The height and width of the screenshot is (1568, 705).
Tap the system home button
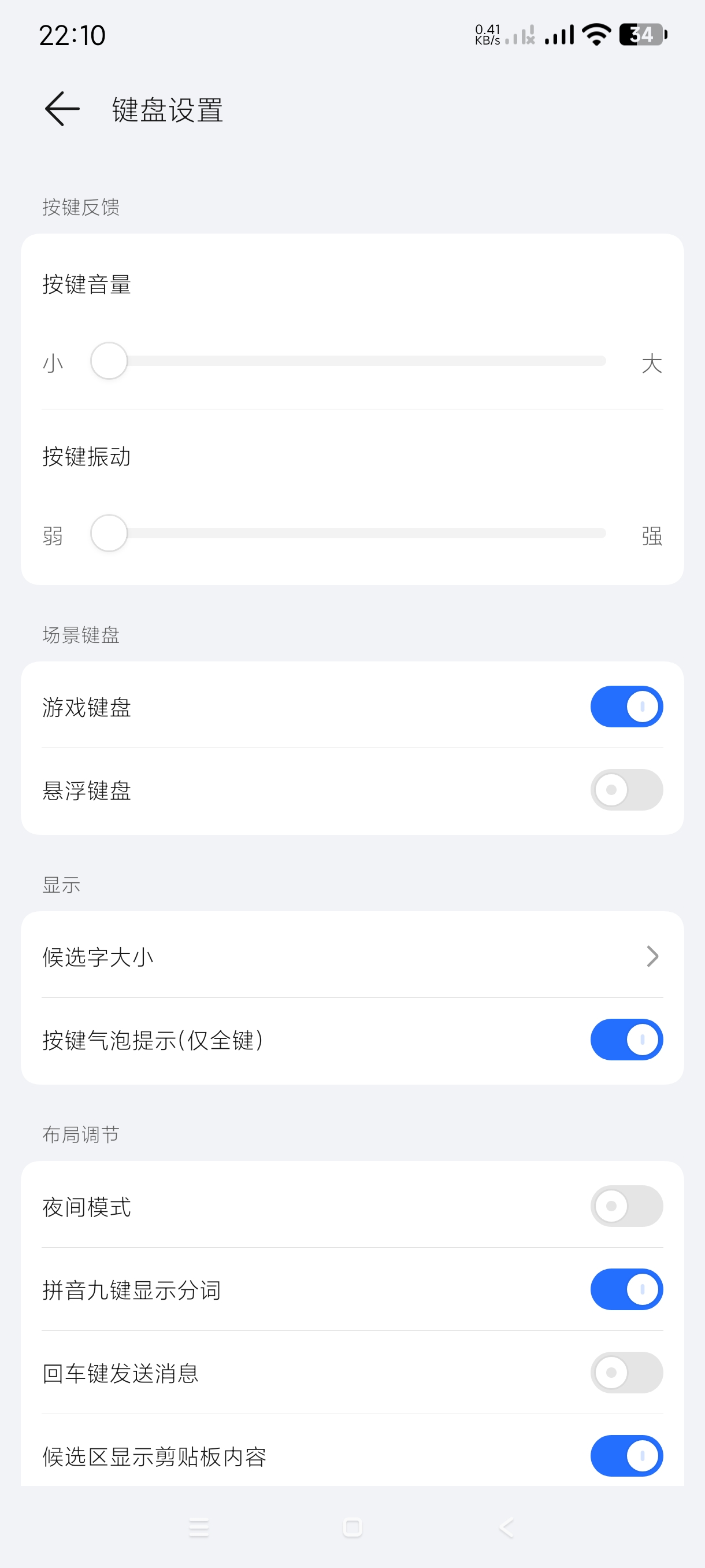pyautogui.click(x=352, y=1528)
